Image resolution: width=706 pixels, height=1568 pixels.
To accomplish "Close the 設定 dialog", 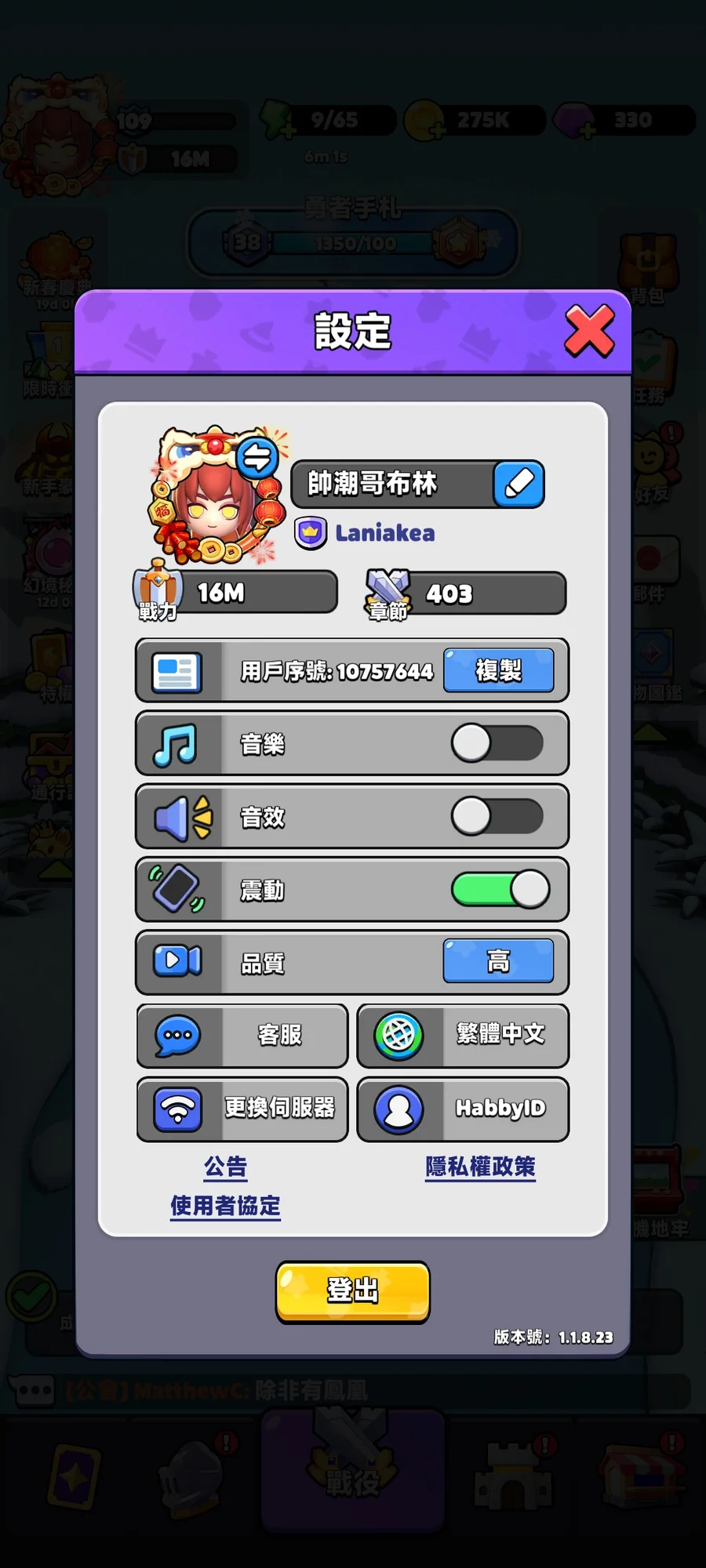I will pyautogui.click(x=589, y=331).
